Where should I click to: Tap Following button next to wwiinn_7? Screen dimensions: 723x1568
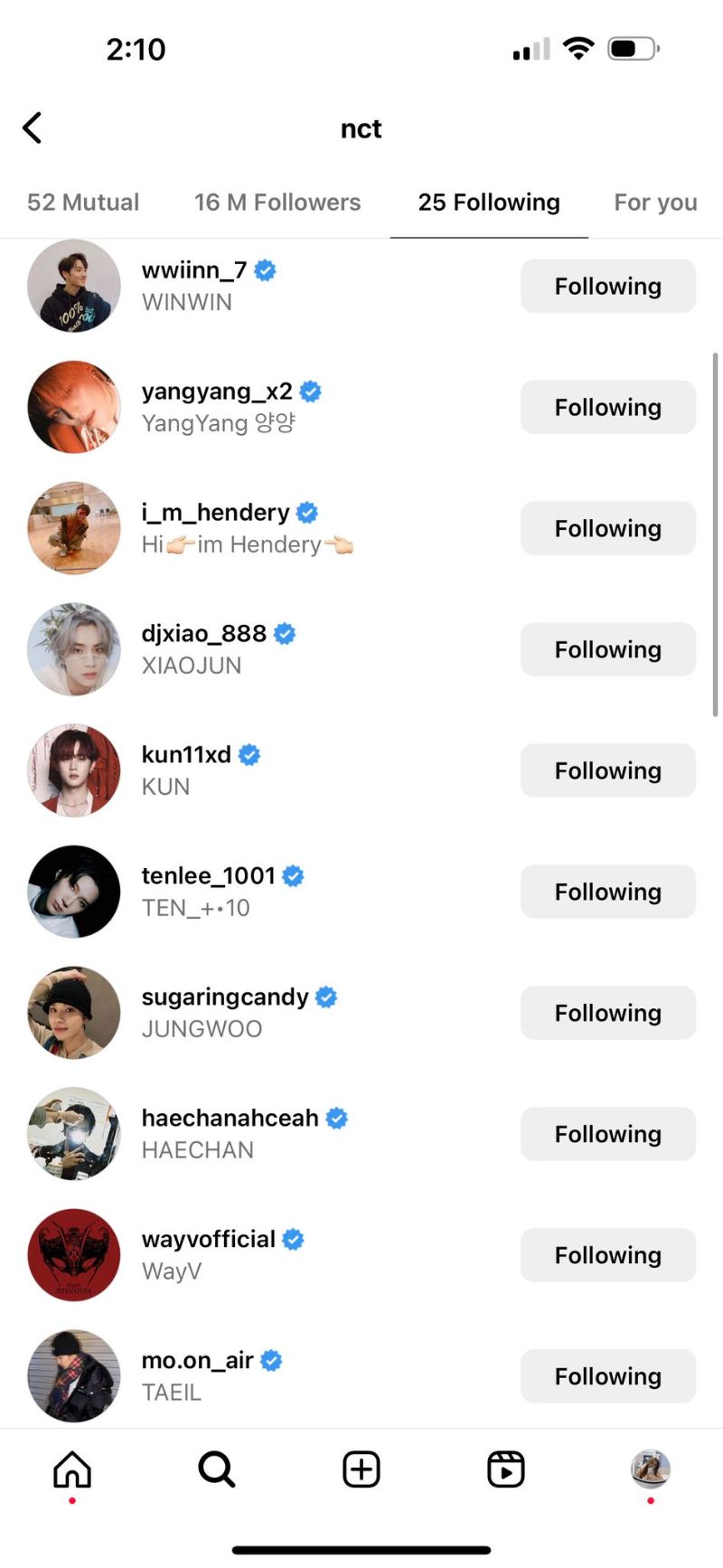click(607, 287)
